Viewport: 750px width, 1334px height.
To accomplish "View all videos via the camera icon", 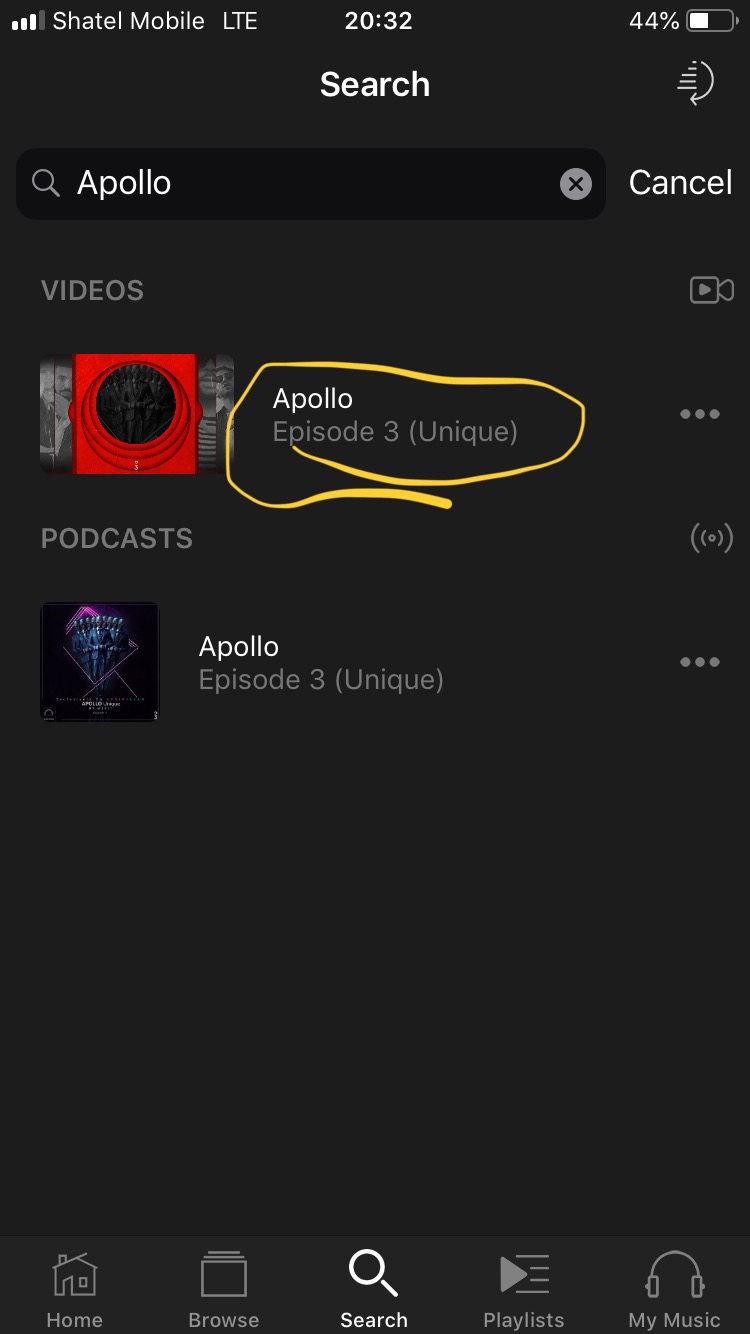I will tap(711, 290).
